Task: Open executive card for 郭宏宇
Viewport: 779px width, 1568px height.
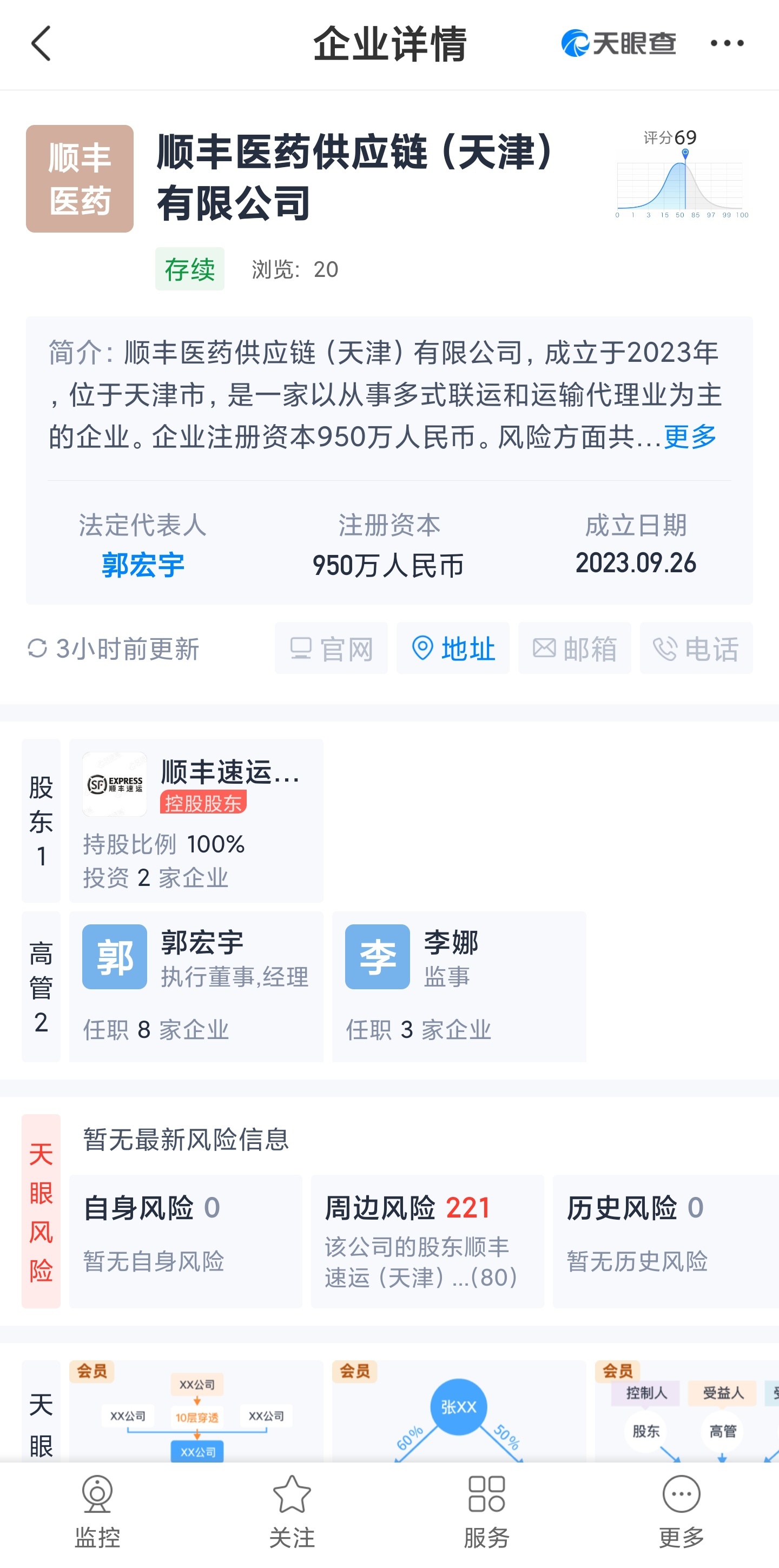Action: (196, 986)
